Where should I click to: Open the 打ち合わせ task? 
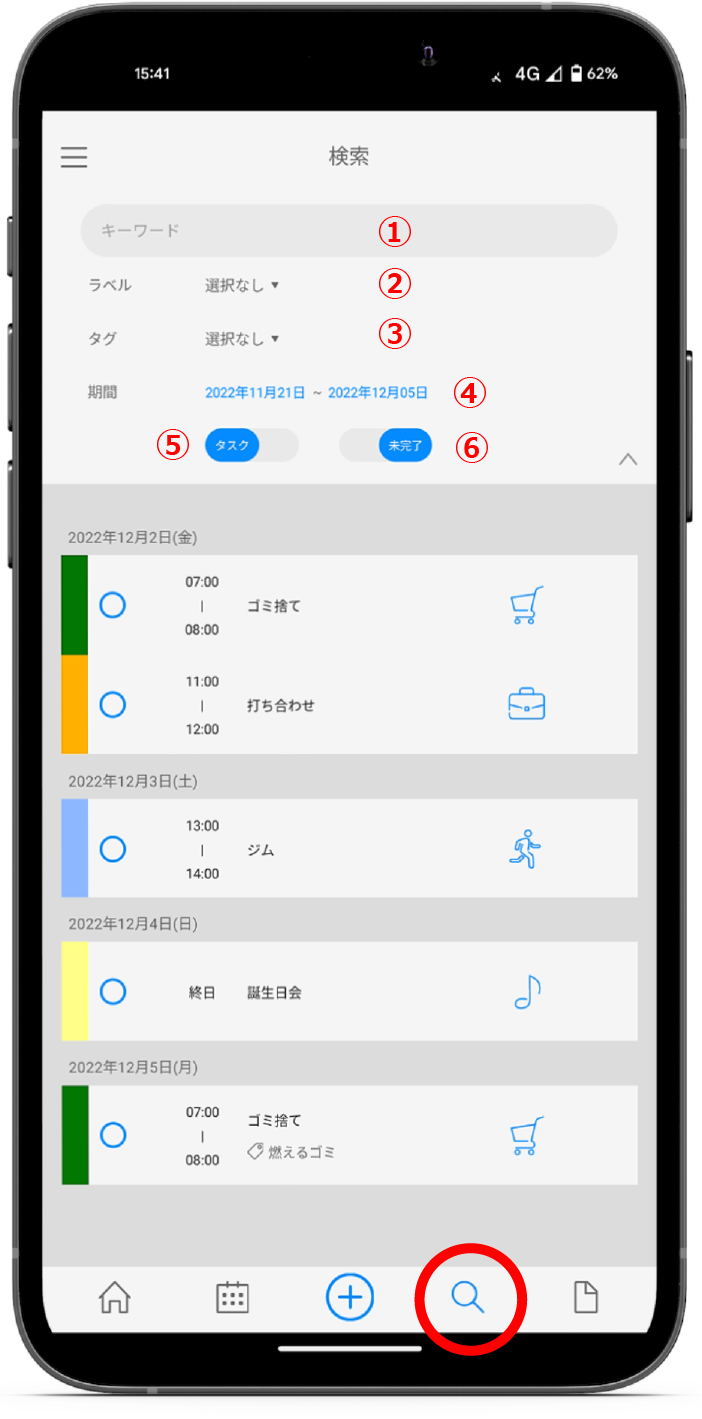click(x=350, y=705)
